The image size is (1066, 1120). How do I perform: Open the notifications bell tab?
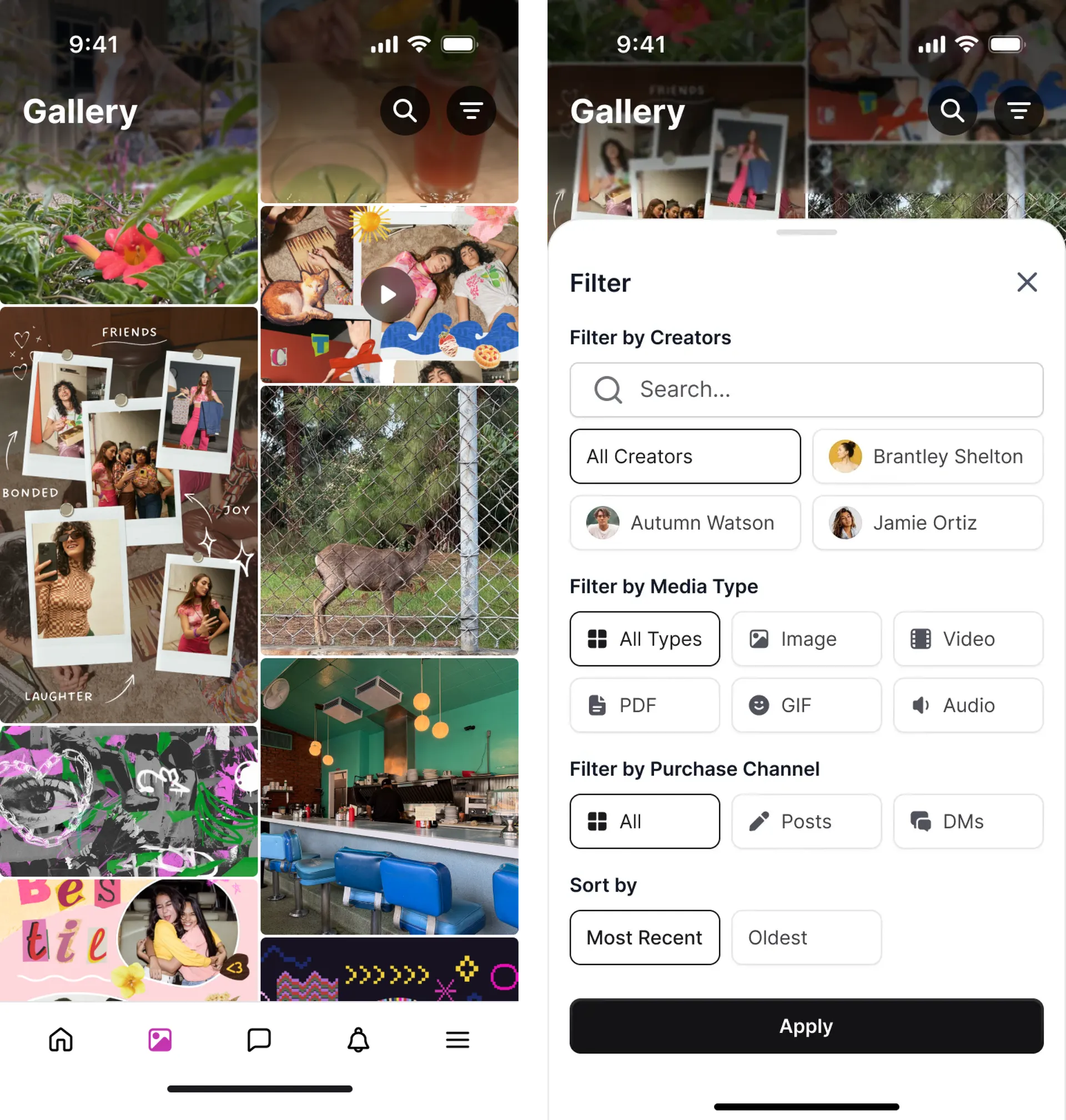click(358, 1040)
